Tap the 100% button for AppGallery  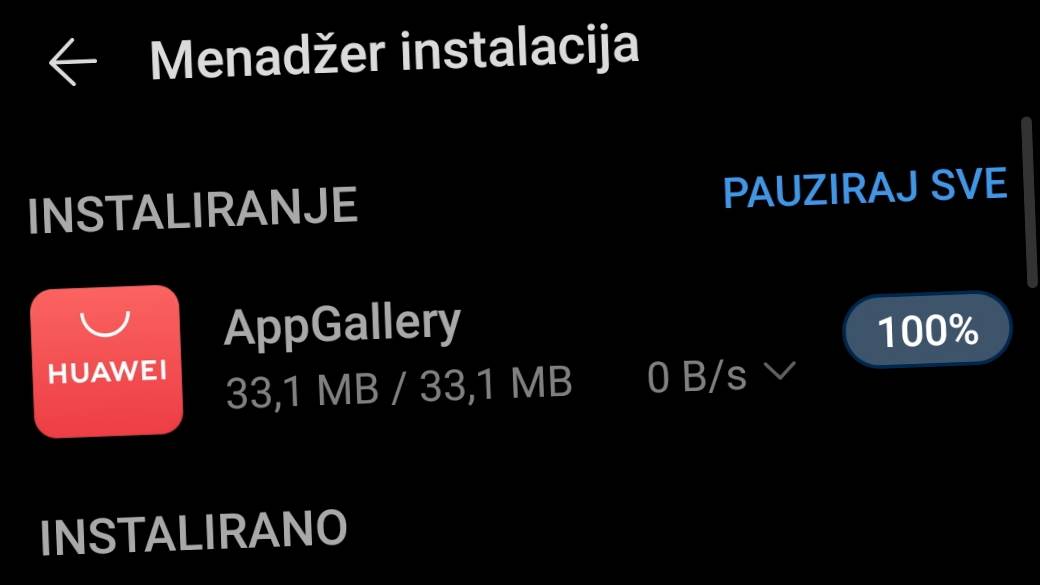pyautogui.click(x=927, y=331)
